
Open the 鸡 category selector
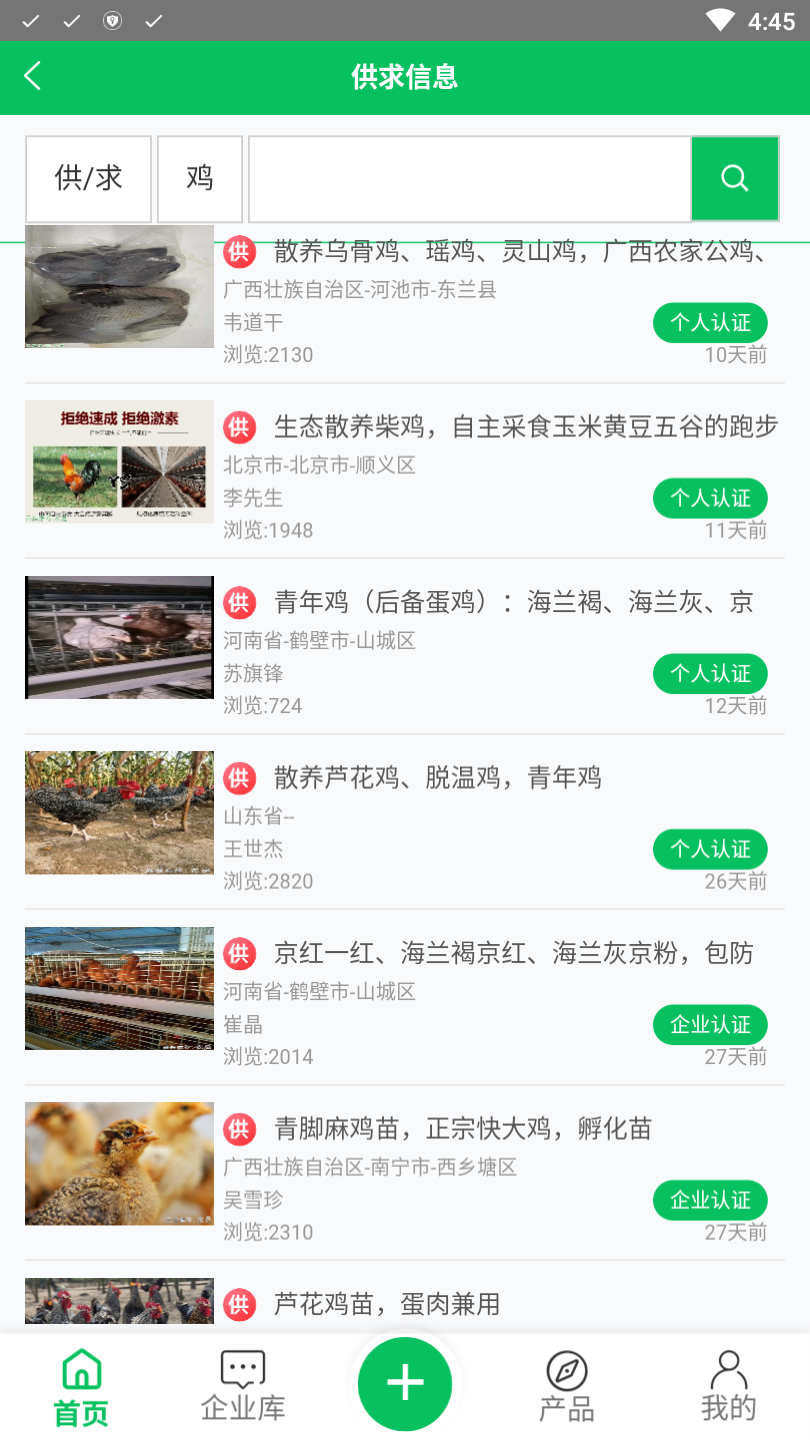coord(199,178)
